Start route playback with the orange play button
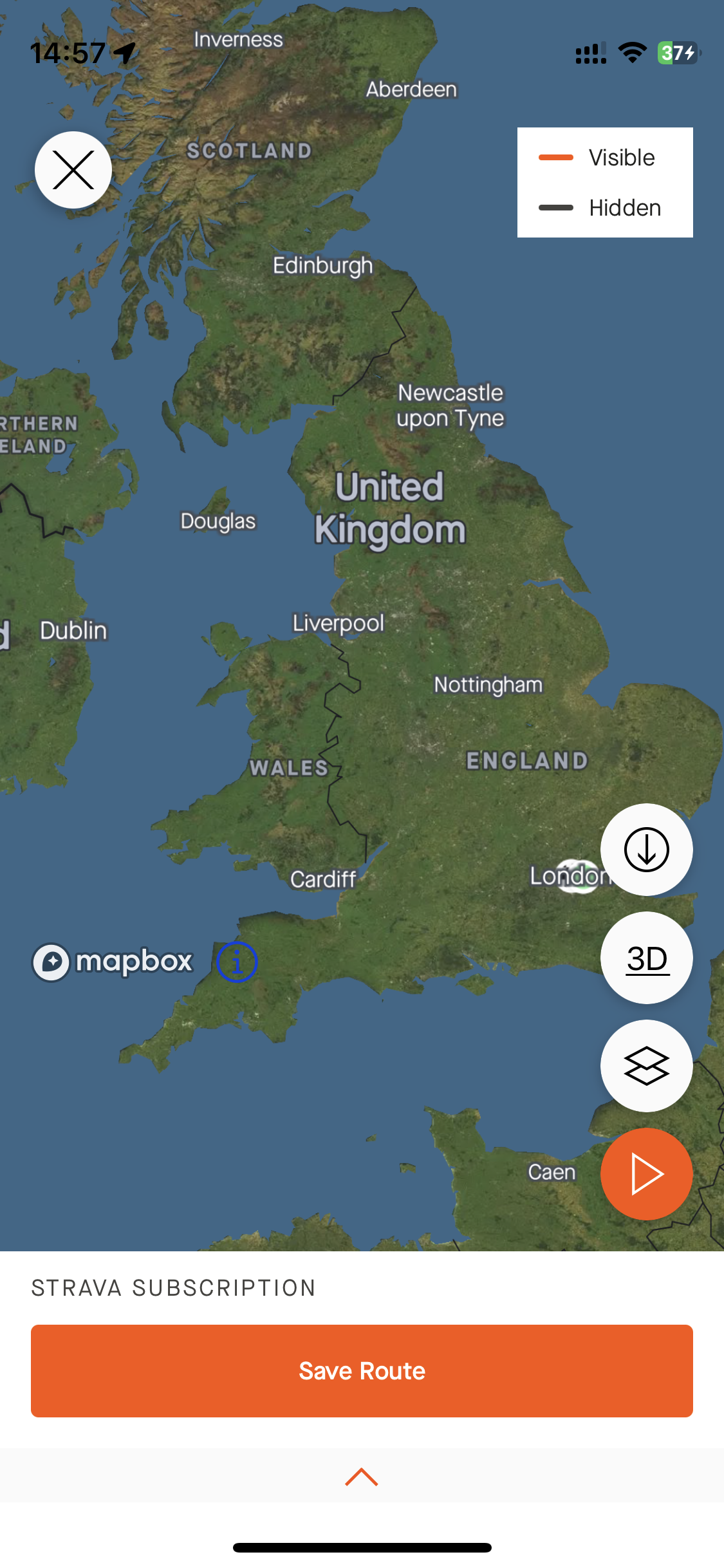Image resolution: width=724 pixels, height=1568 pixels. tap(646, 1174)
